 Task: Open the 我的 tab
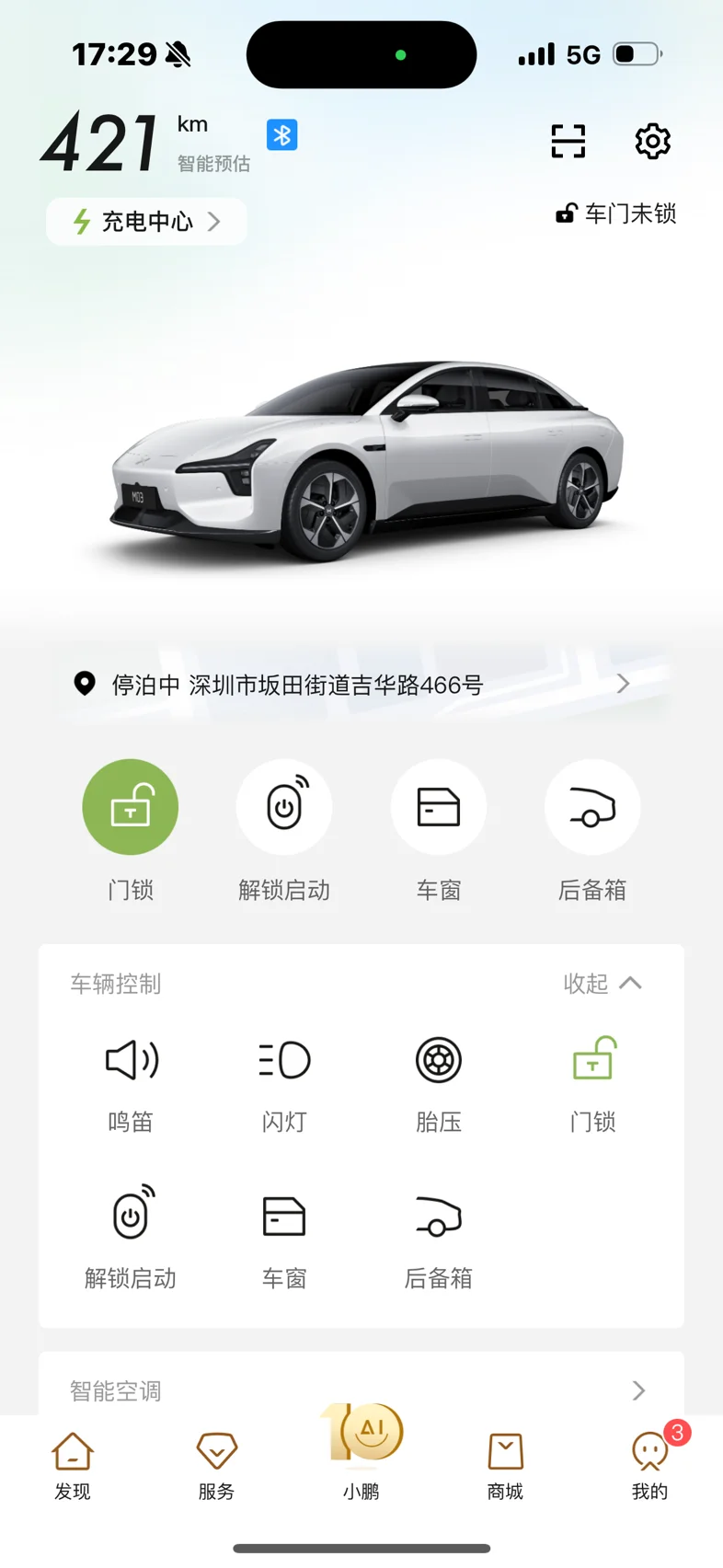pos(649,1464)
